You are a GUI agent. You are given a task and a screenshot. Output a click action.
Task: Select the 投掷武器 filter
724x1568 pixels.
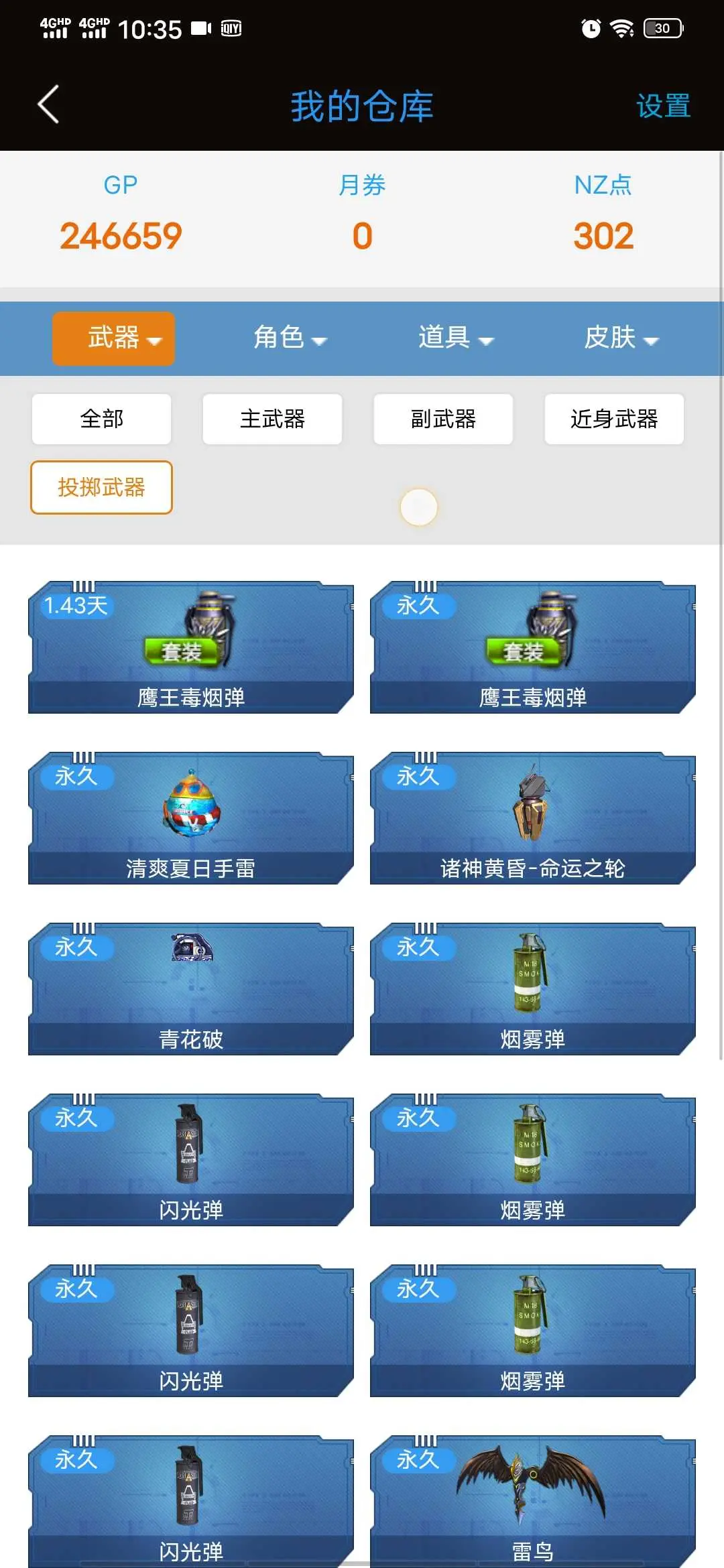[x=101, y=487]
